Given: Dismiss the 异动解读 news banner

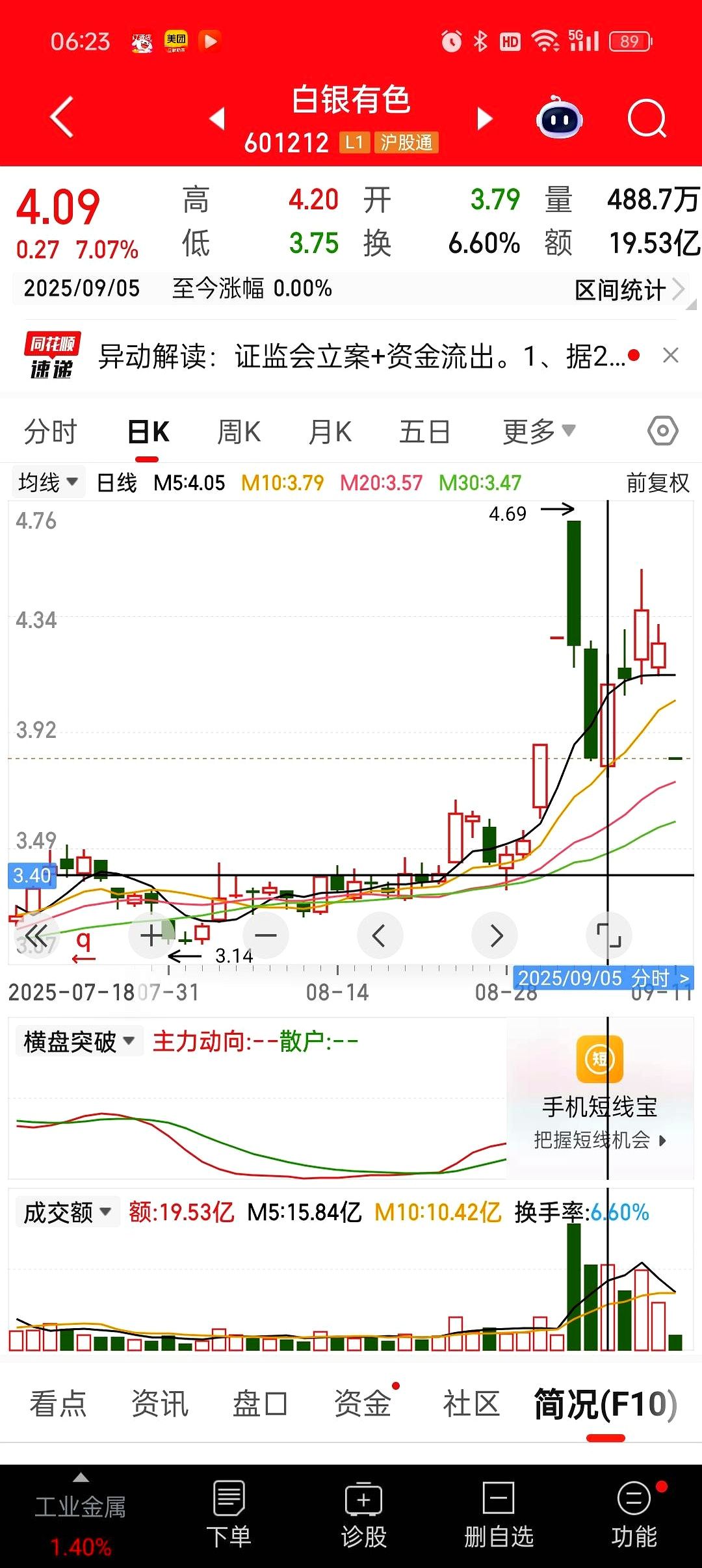Looking at the screenshot, I should [x=671, y=356].
